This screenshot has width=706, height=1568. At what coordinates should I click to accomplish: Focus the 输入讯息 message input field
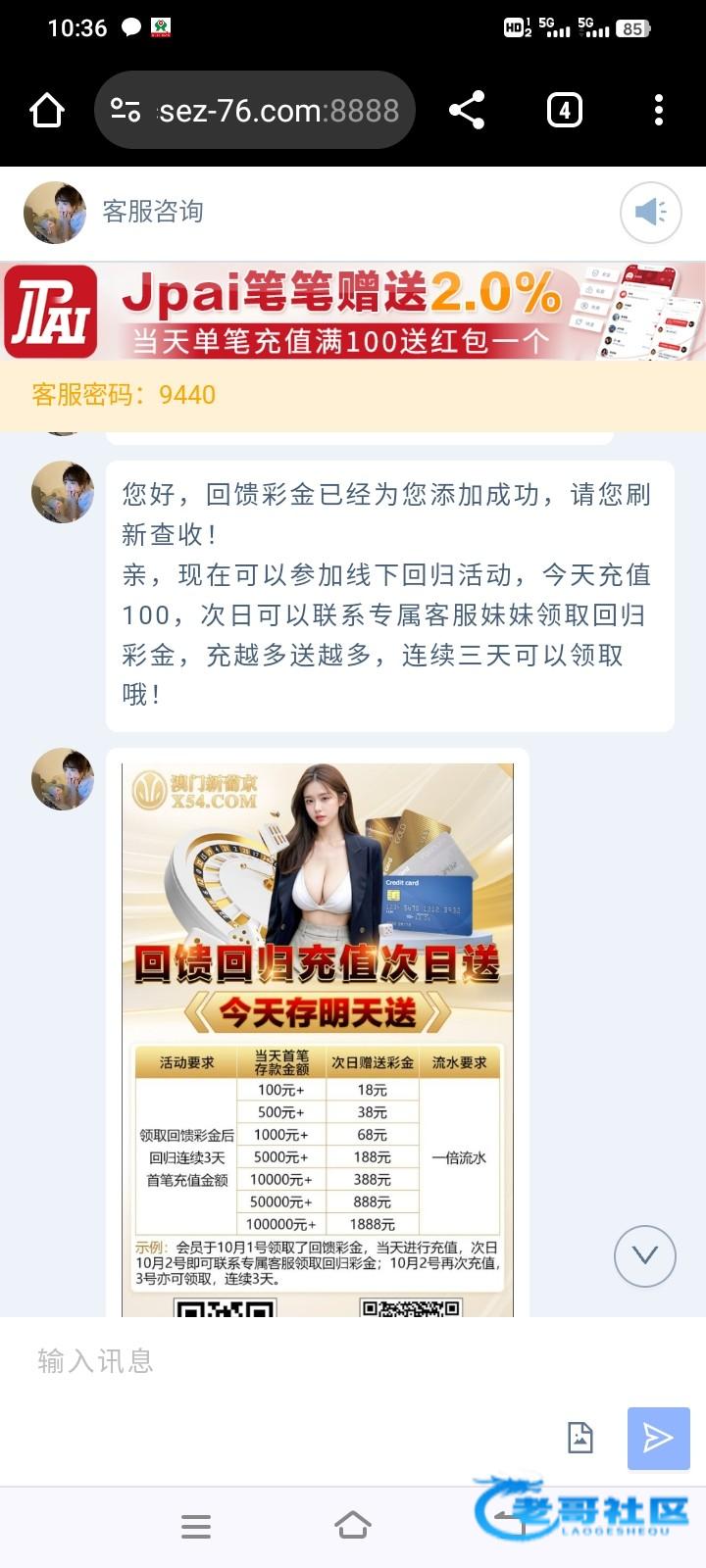[x=294, y=1361]
